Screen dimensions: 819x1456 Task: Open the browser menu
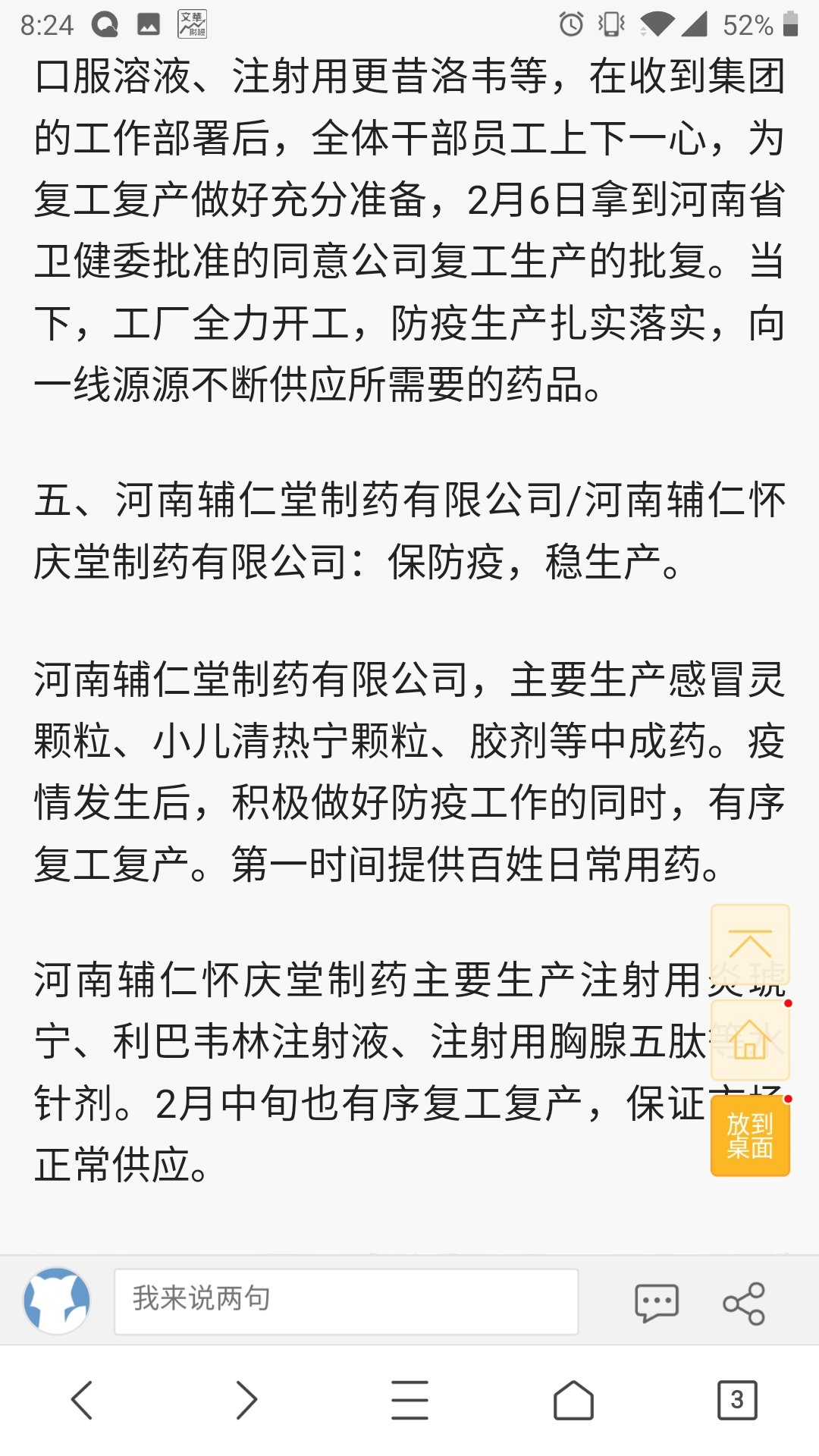point(409,1400)
